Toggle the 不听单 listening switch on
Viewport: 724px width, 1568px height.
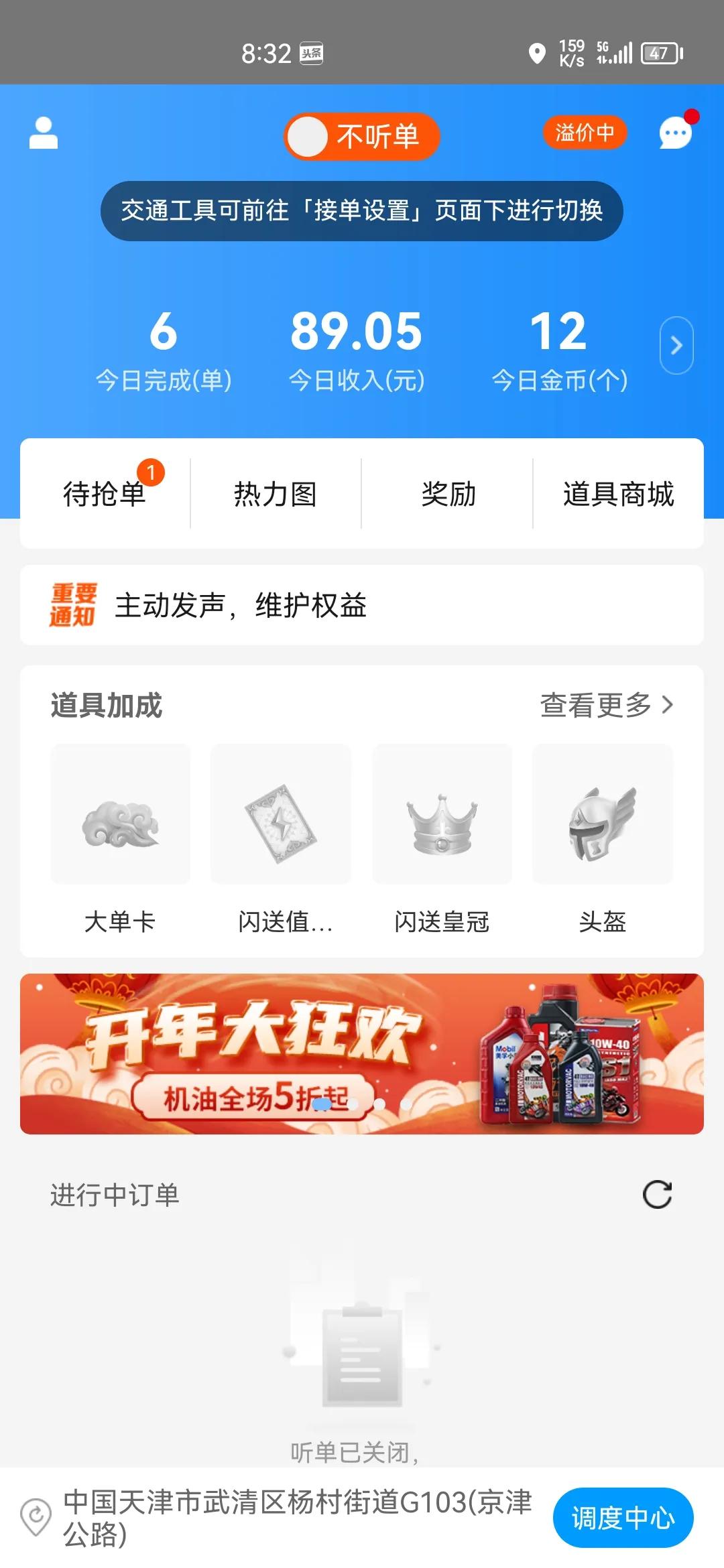tap(362, 135)
